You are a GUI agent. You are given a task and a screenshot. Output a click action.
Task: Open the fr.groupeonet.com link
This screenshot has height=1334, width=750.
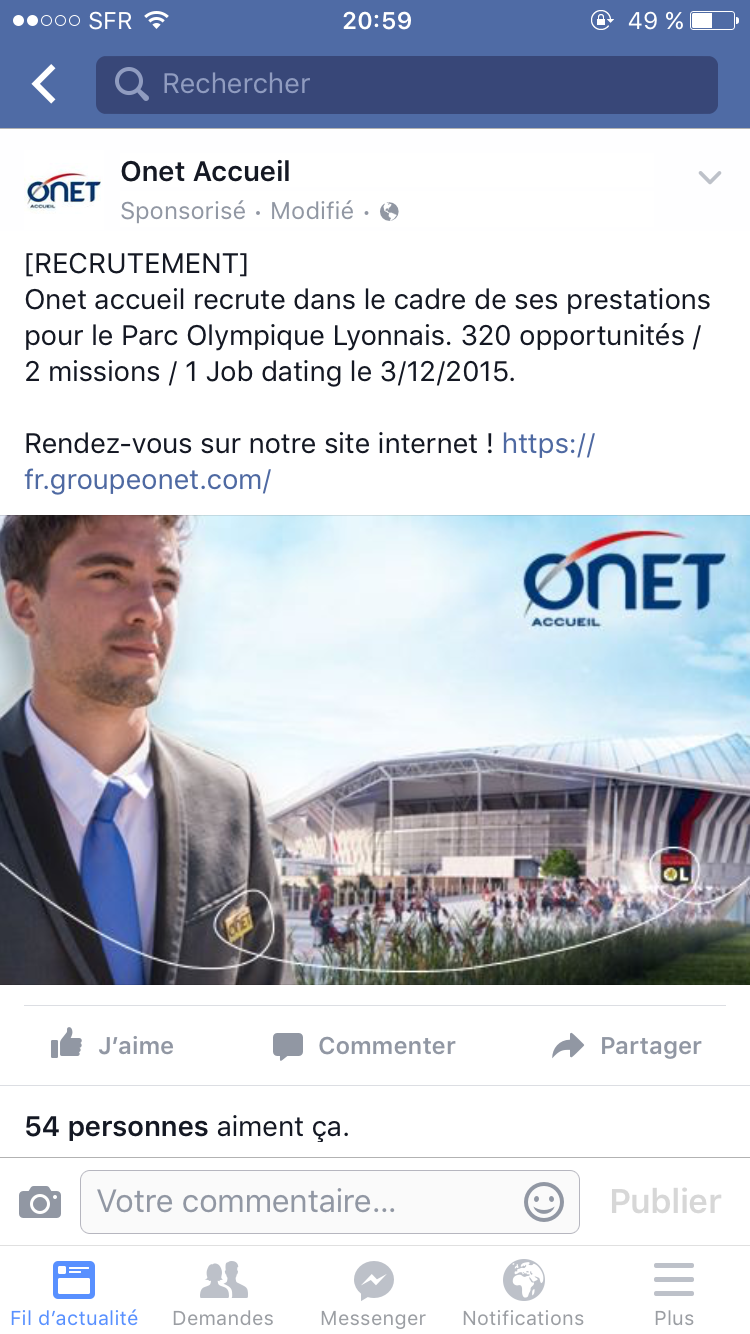click(x=148, y=480)
